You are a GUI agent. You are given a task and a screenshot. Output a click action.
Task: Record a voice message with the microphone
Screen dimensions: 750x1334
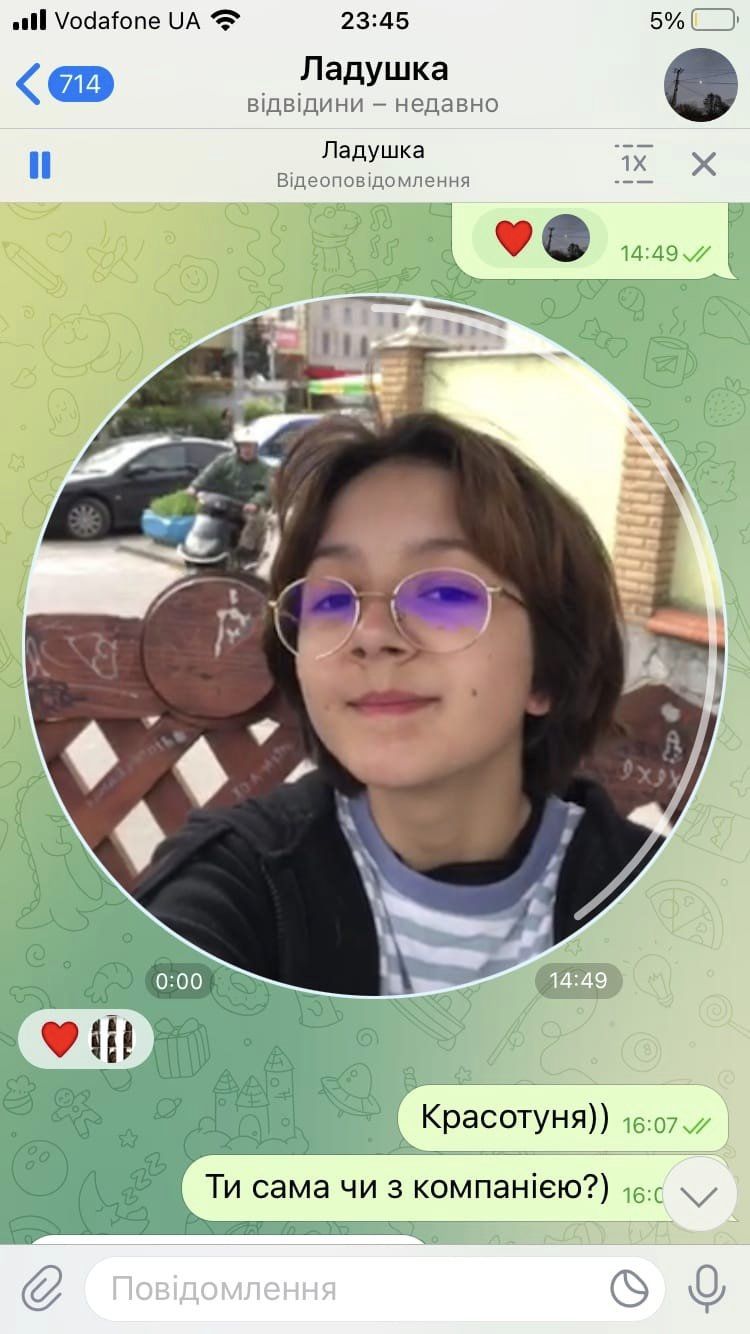[707, 1288]
